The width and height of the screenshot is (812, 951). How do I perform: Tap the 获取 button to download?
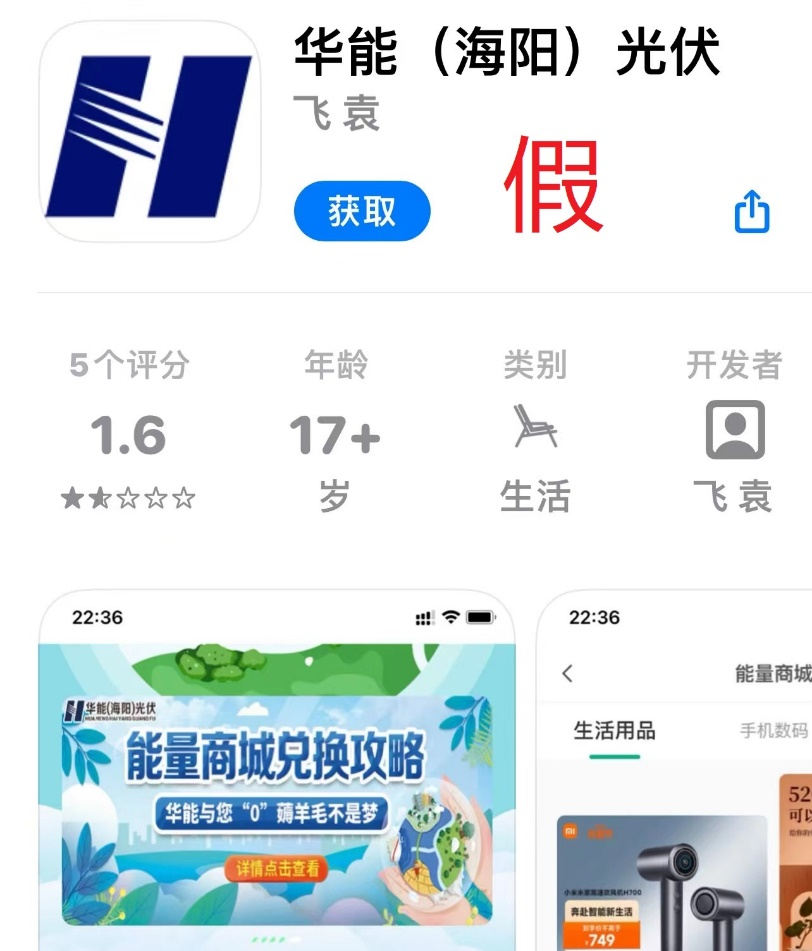coord(362,212)
